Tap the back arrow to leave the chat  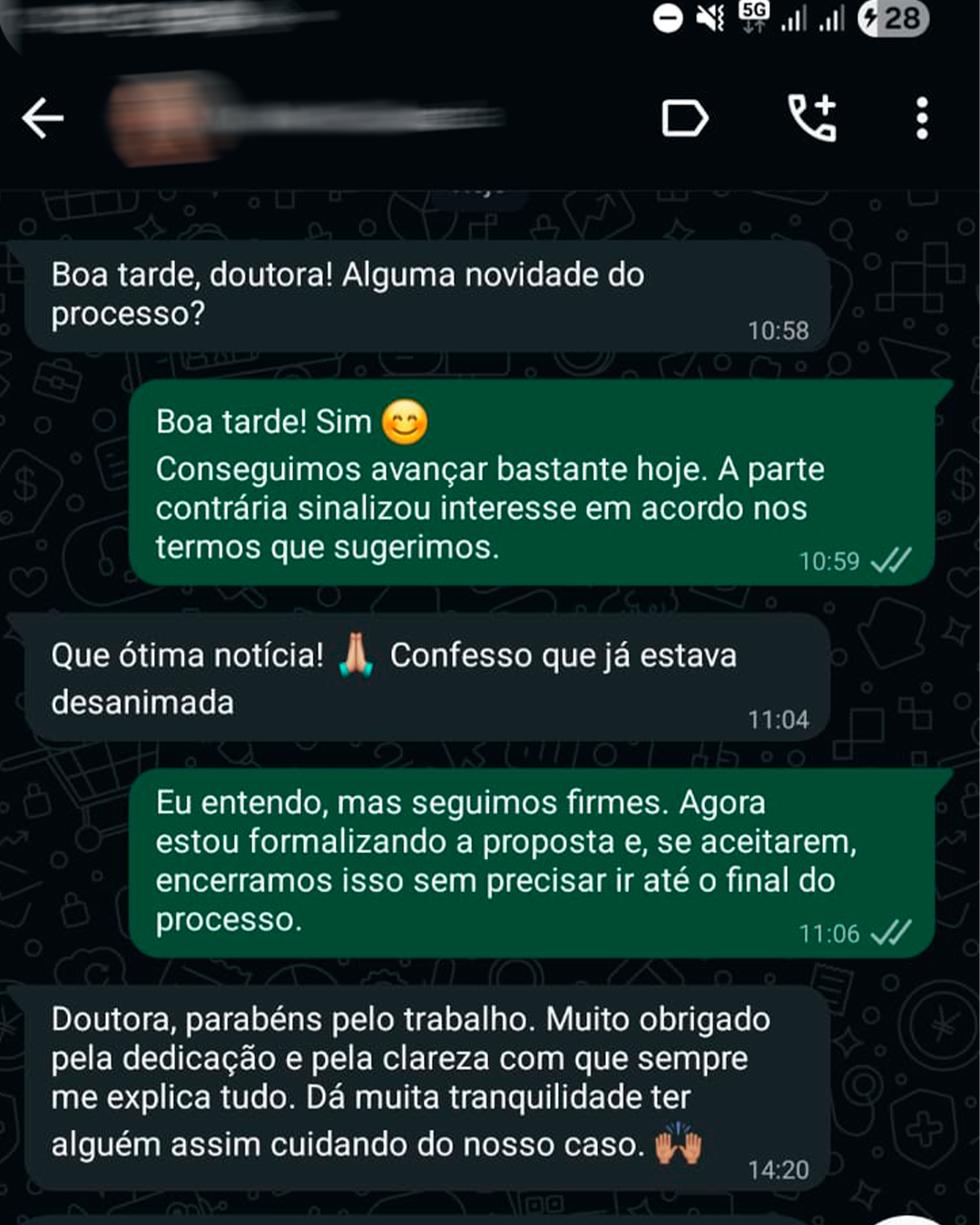pos(43,116)
